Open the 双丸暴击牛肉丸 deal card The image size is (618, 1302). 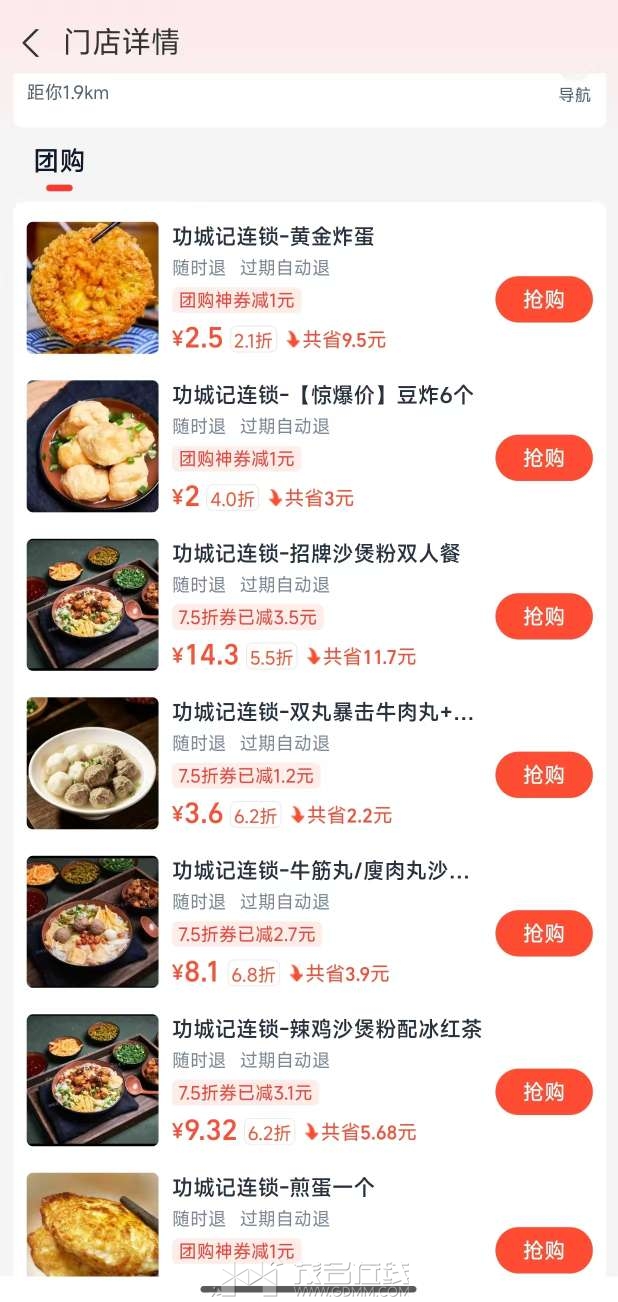point(310,763)
